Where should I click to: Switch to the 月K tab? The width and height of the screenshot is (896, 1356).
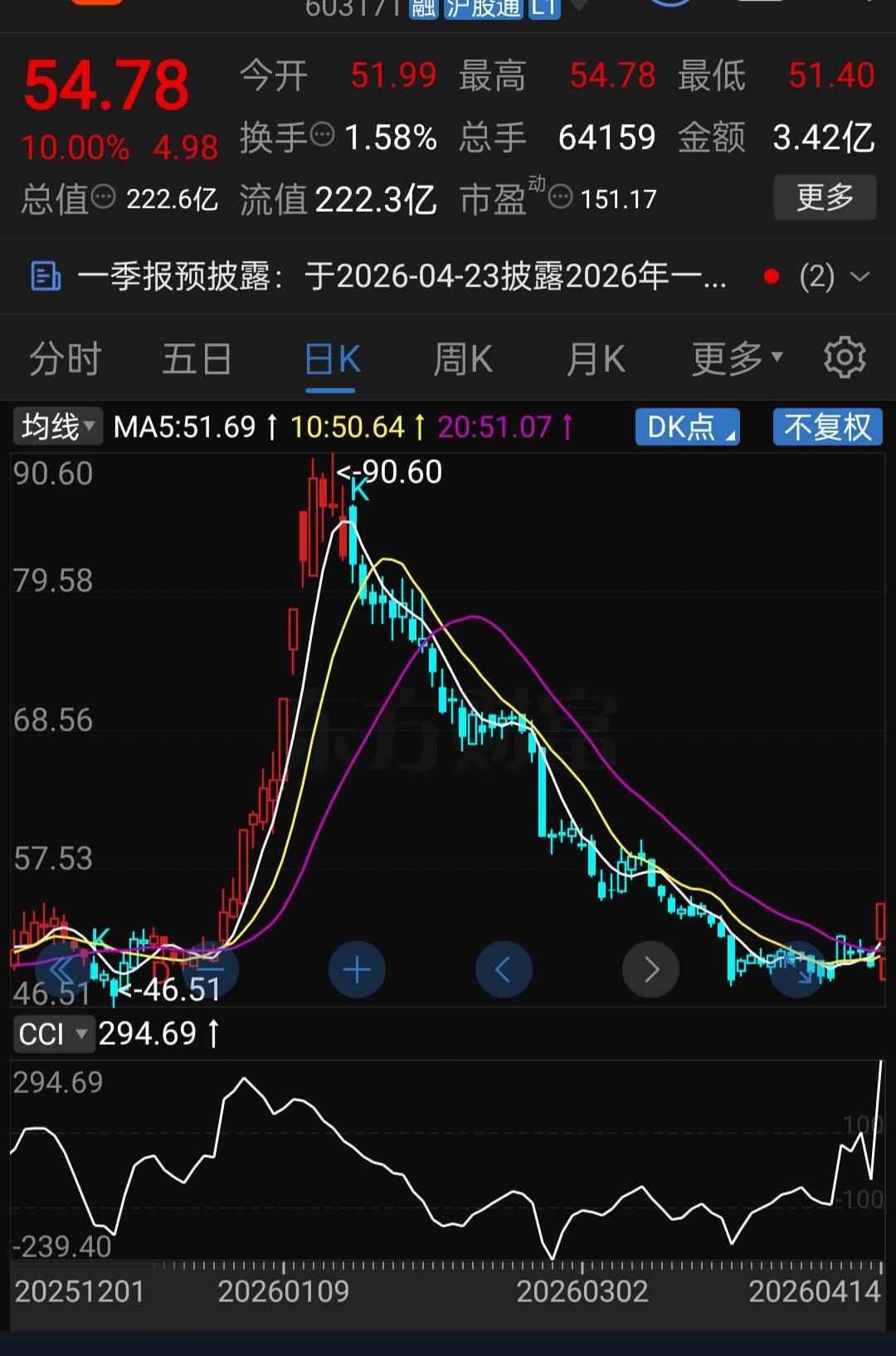click(594, 357)
